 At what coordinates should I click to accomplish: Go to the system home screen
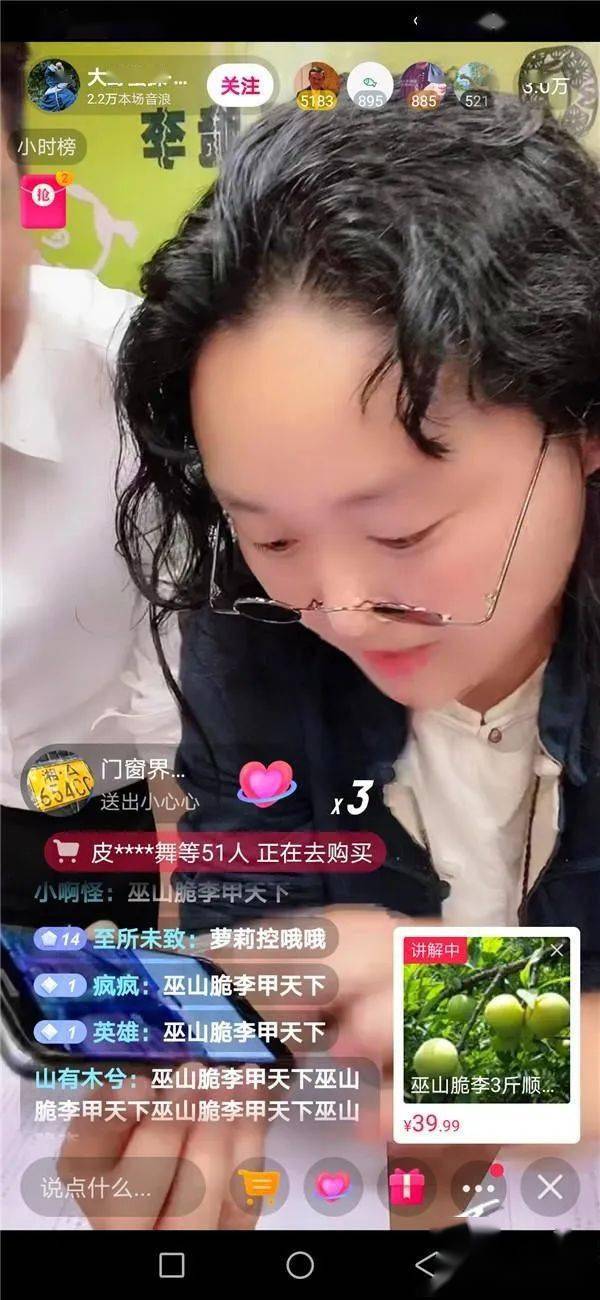click(x=300, y=1265)
